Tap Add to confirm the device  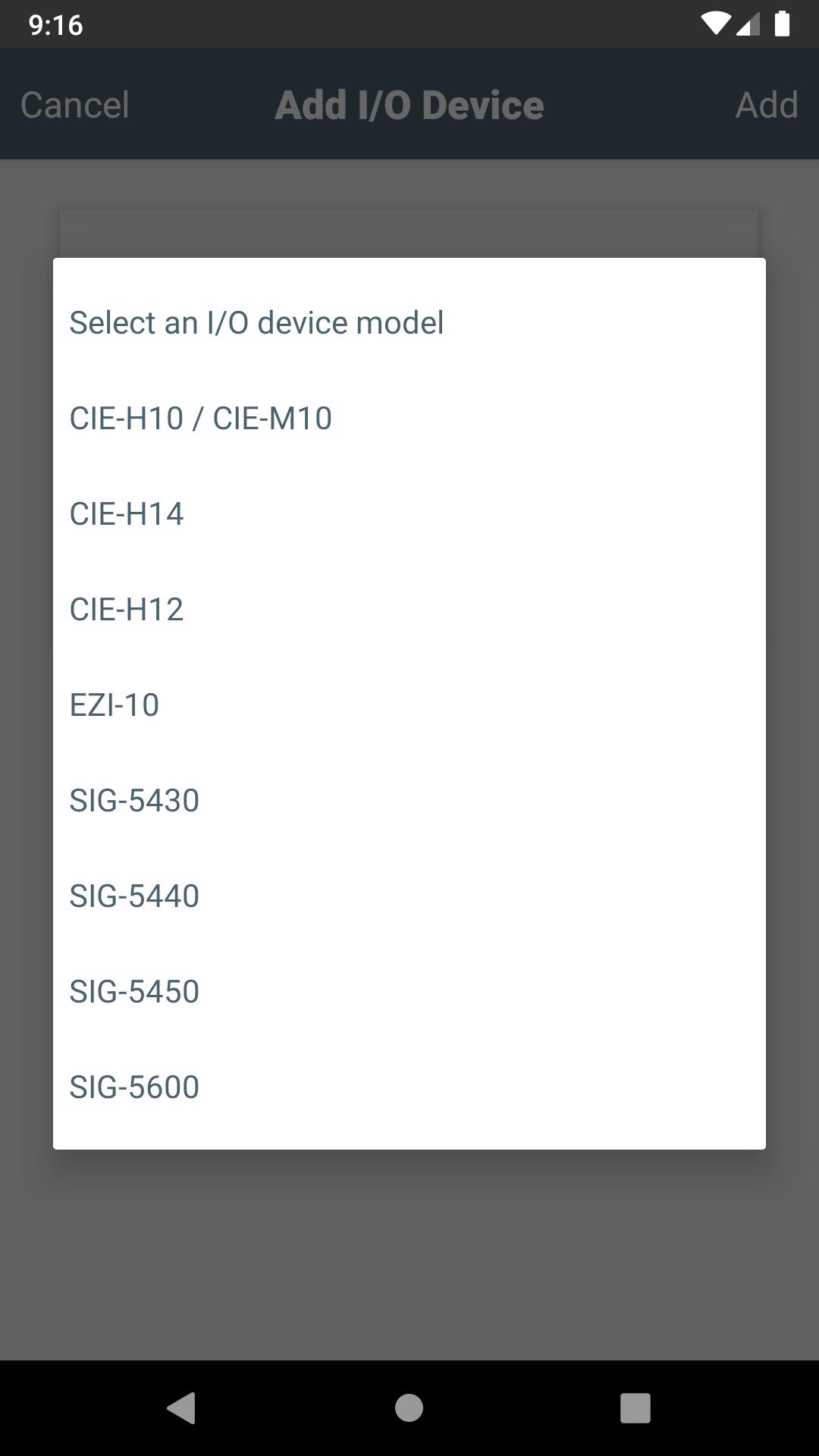pos(767,104)
